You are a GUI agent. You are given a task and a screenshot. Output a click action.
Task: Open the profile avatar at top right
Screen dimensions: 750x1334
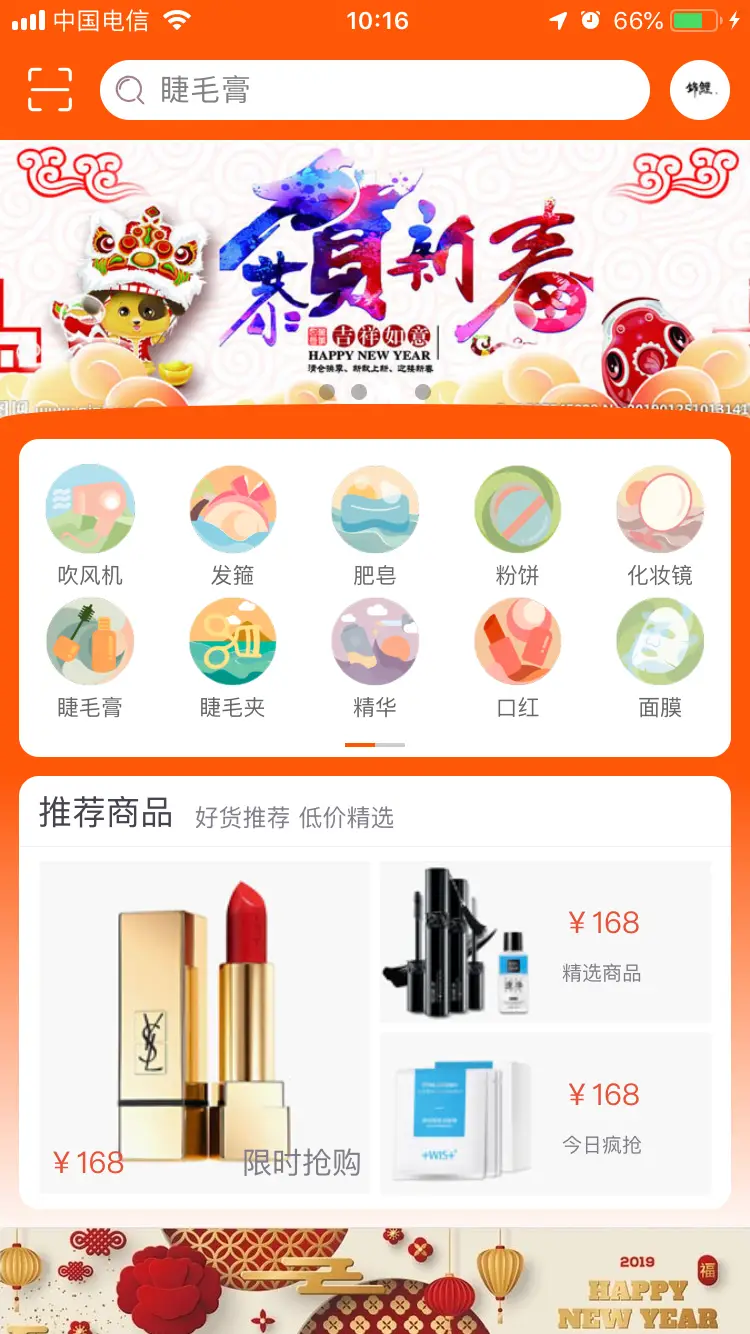click(x=699, y=90)
